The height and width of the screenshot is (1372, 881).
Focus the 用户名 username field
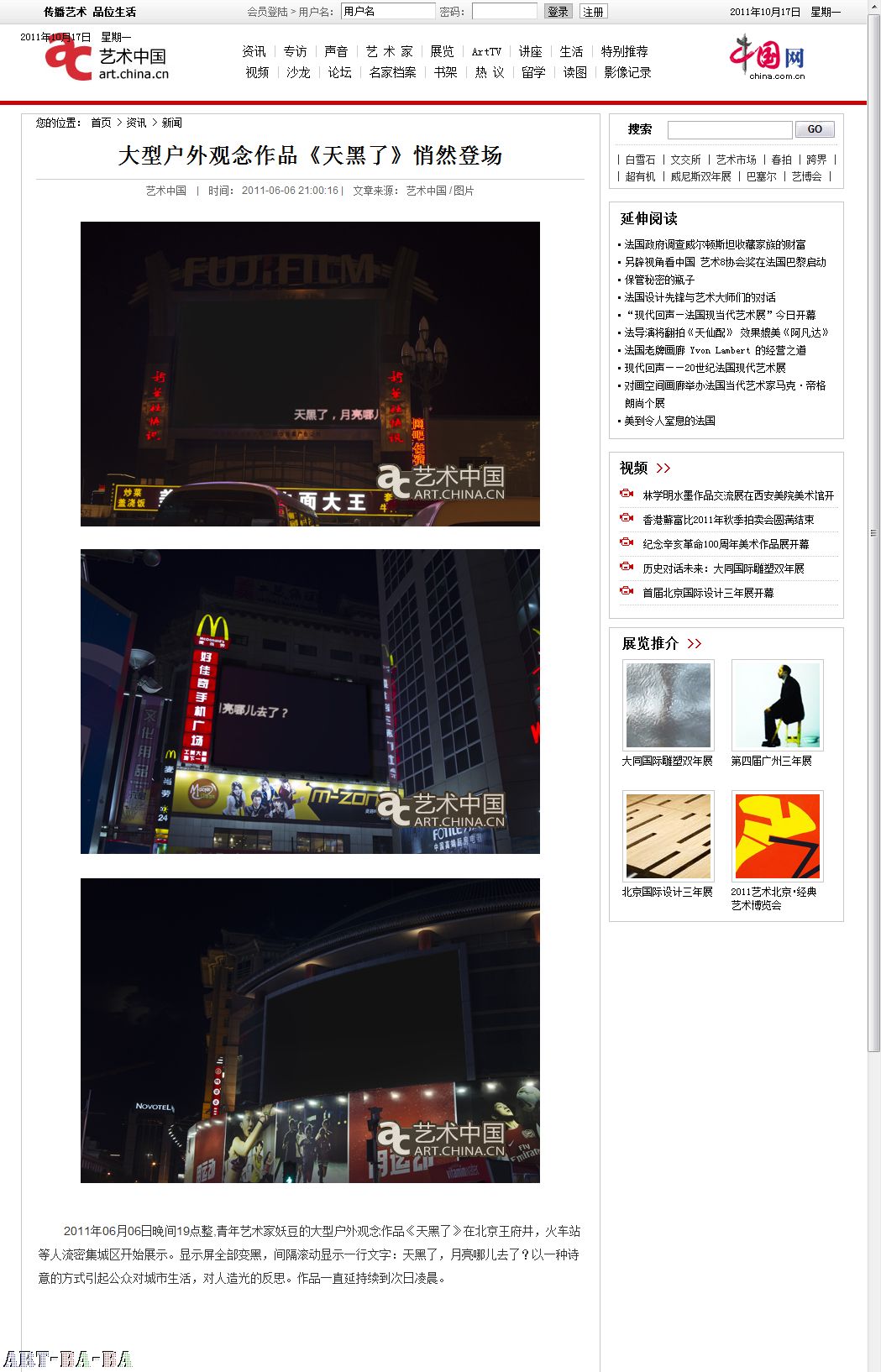click(387, 12)
